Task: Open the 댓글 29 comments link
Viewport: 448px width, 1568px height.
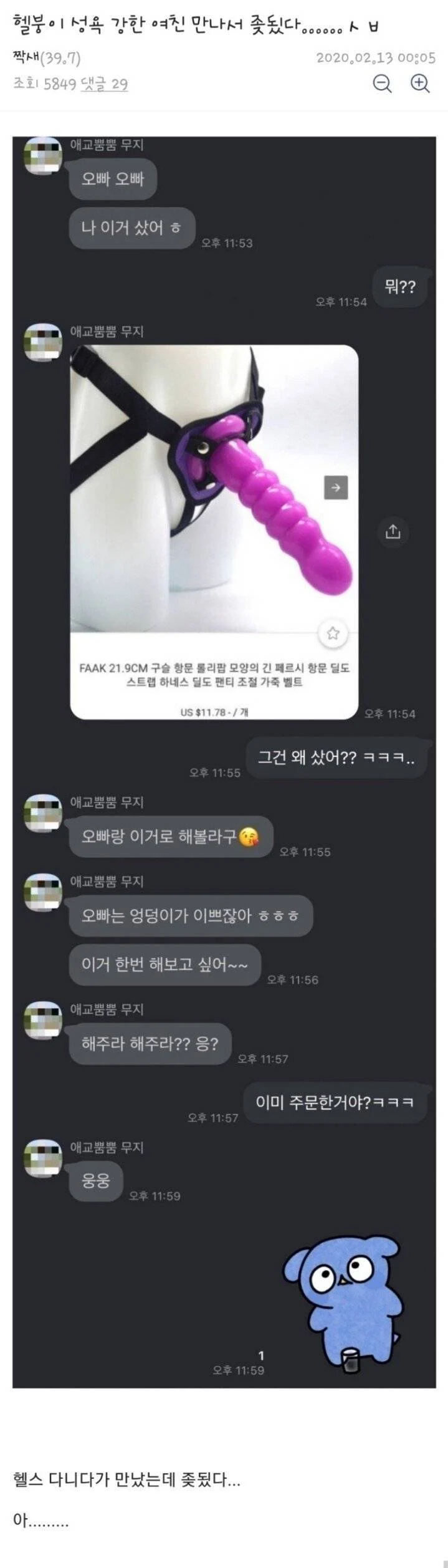Action: pyautogui.click(x=105, y=84)
